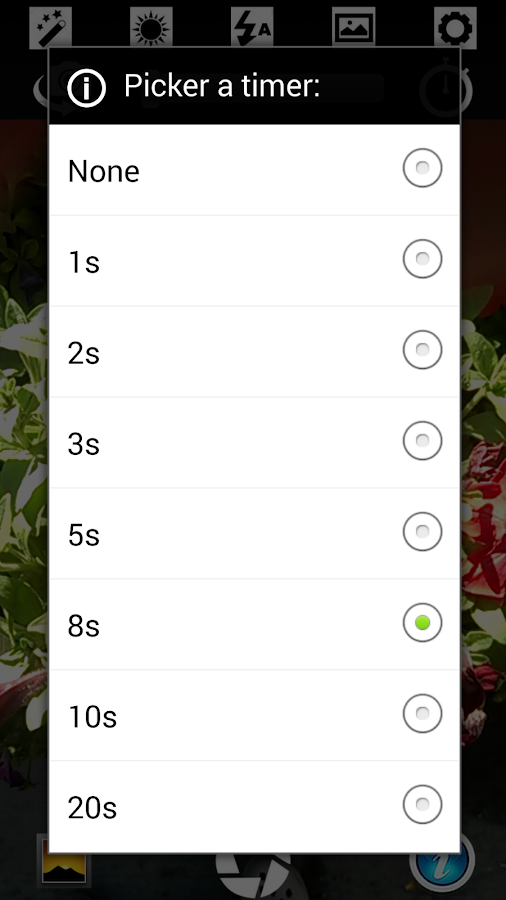The height and width of the screenshot is (900, 506).
Task: Choose the 10s timer
Action: (x=254, y=715)
